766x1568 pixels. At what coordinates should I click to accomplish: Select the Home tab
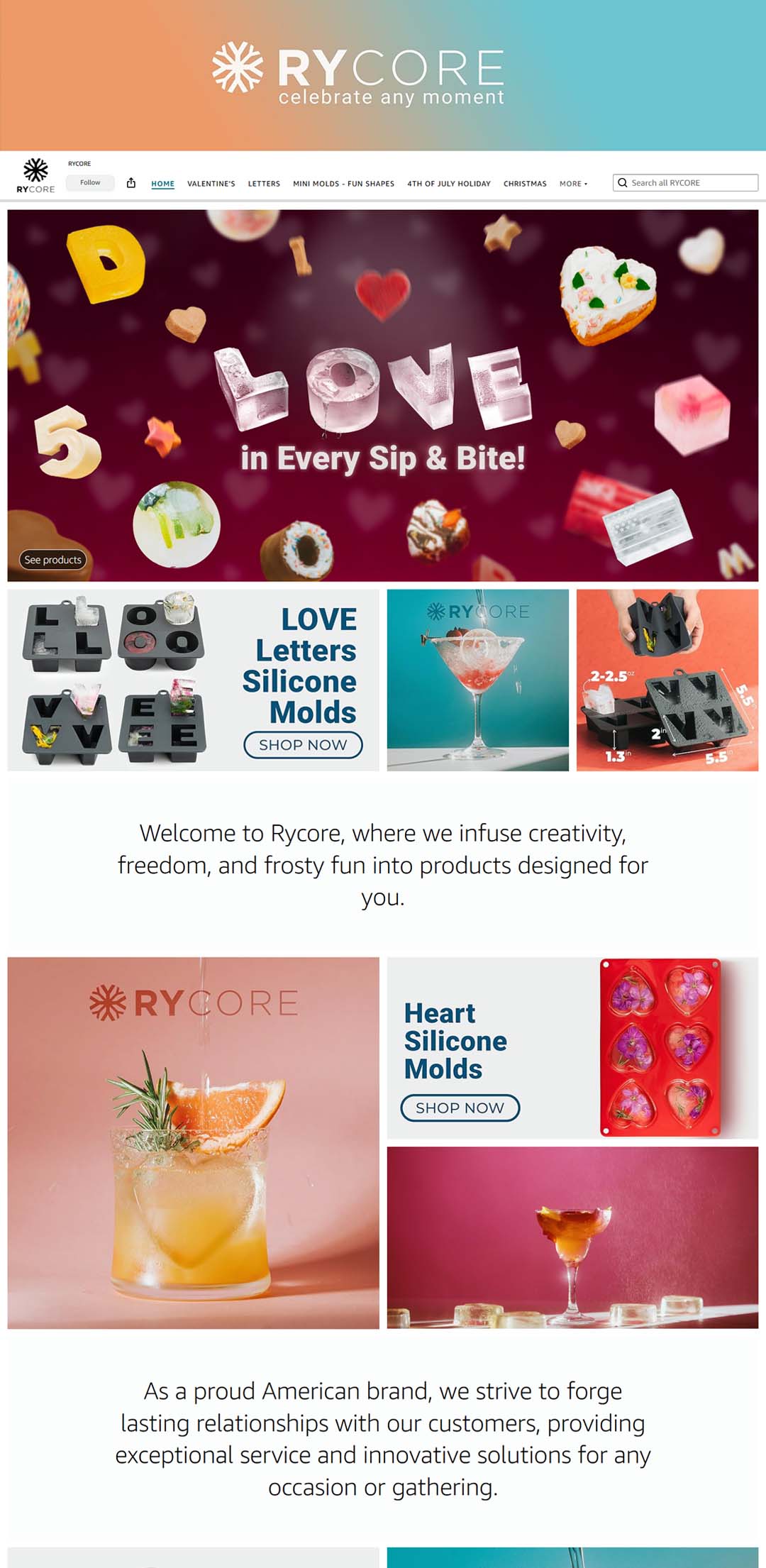pyautogui.click(x=162, y=184)
